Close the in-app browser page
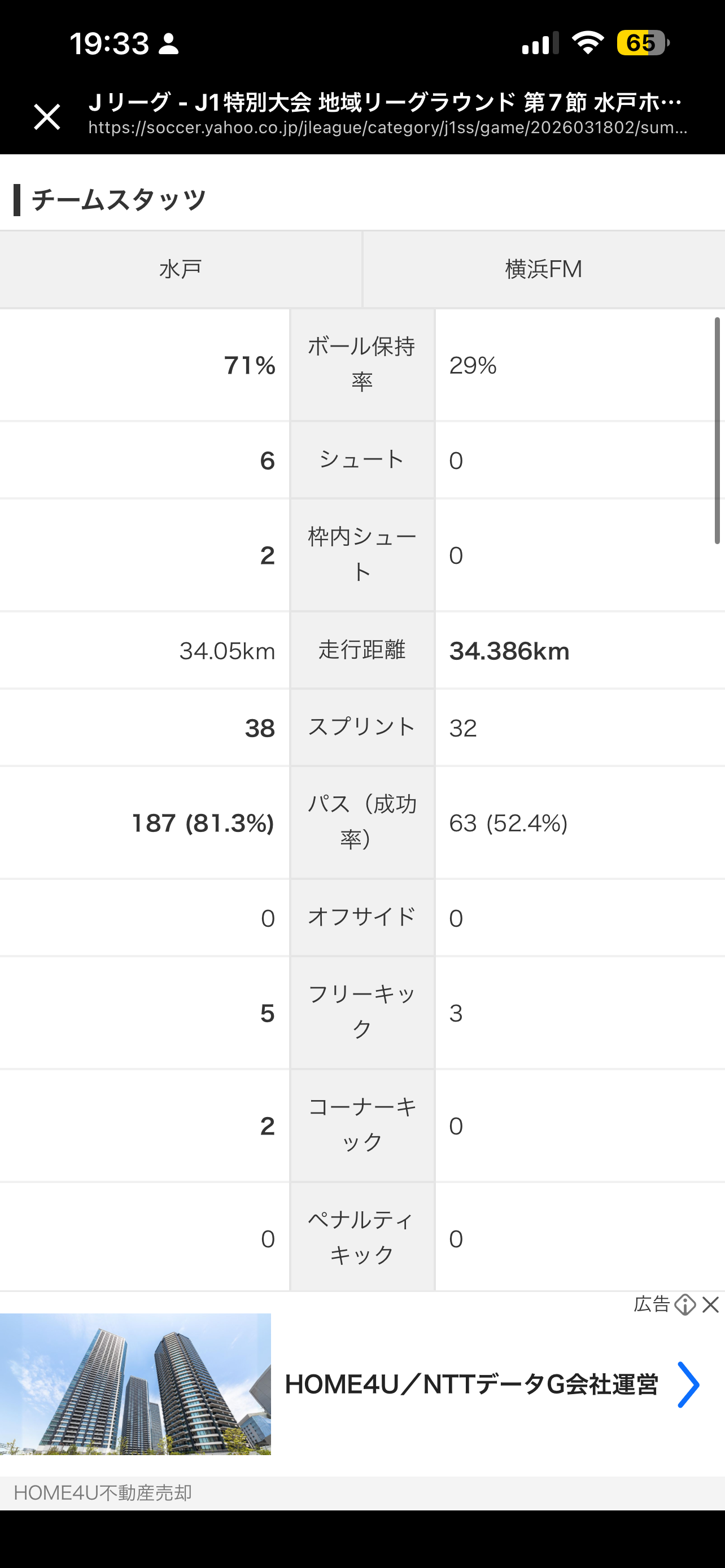The image size is (725, 1568). coord(47,117)
